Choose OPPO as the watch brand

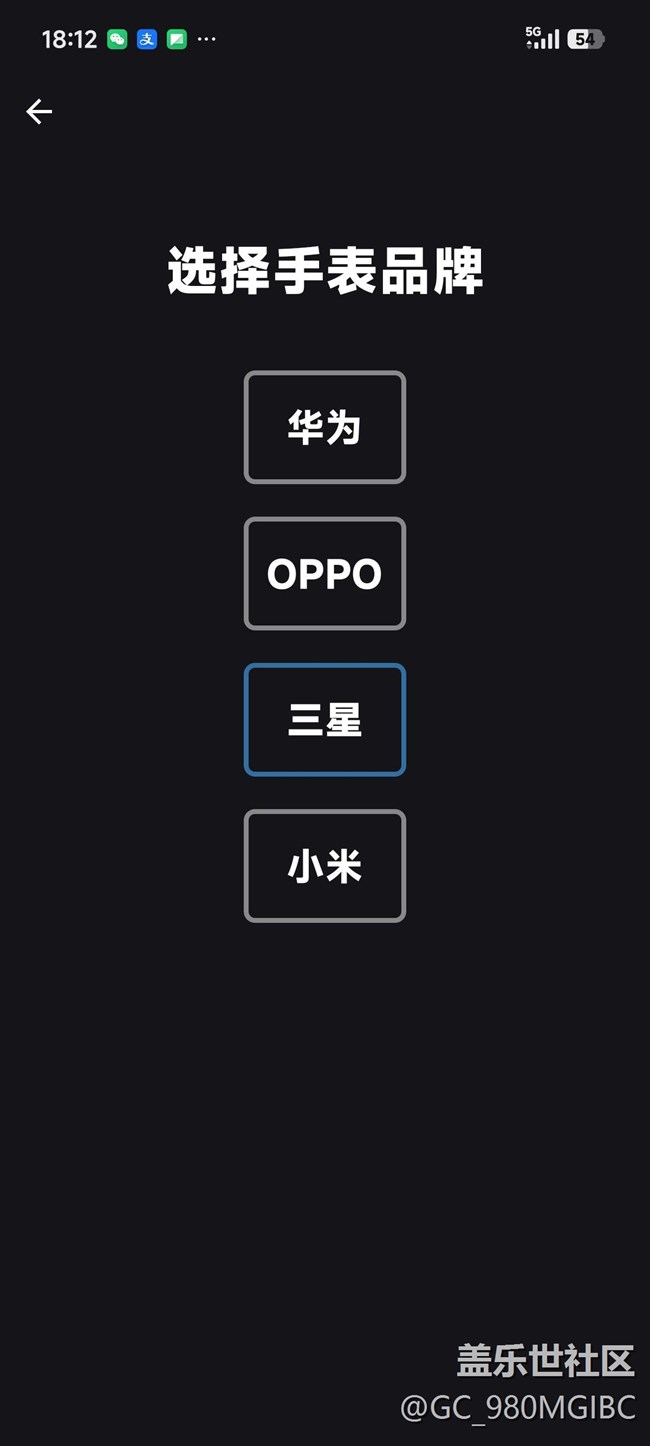click(x=325, y=574)
